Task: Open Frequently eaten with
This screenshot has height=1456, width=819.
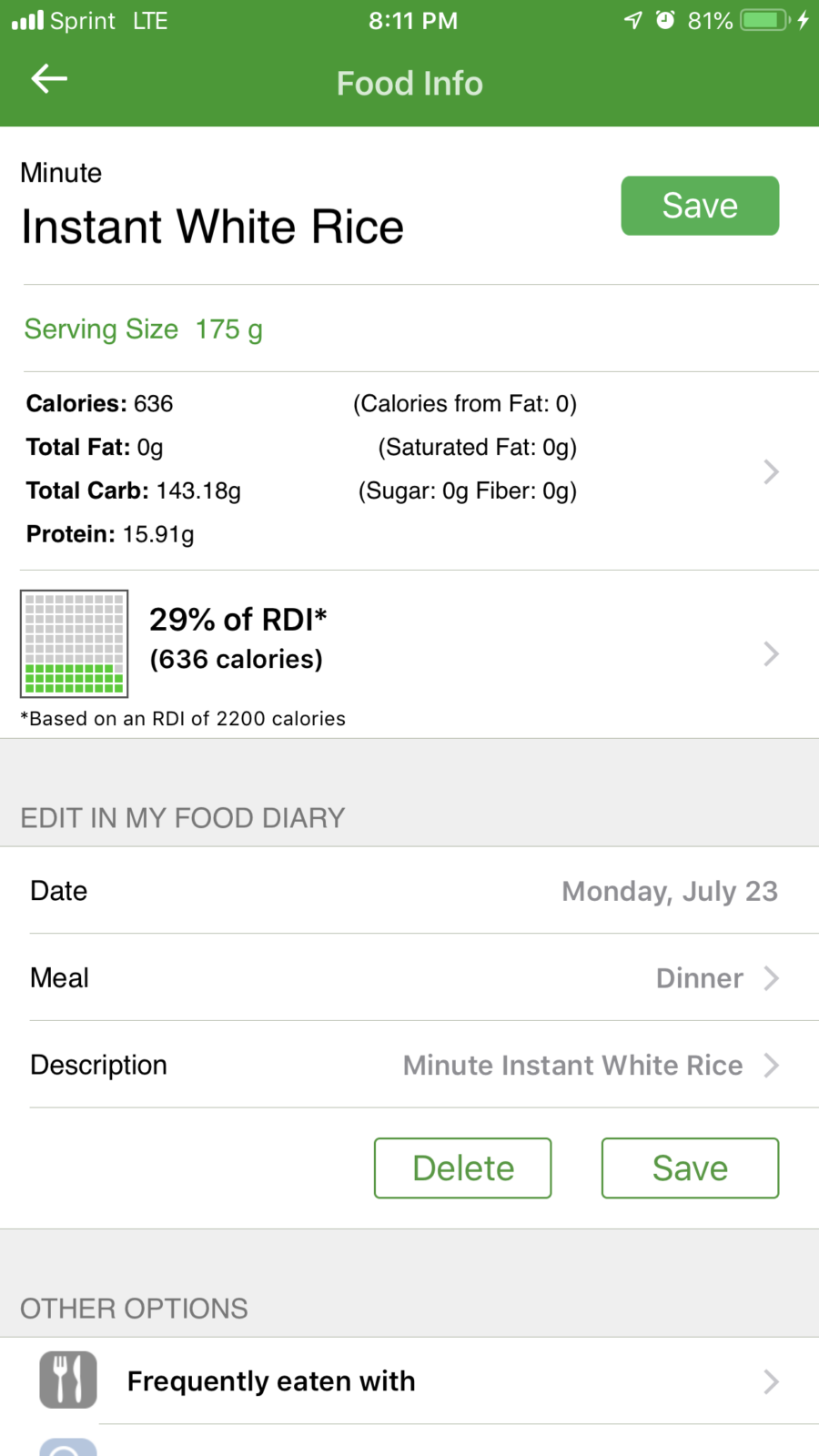Action: [409, 1381]
